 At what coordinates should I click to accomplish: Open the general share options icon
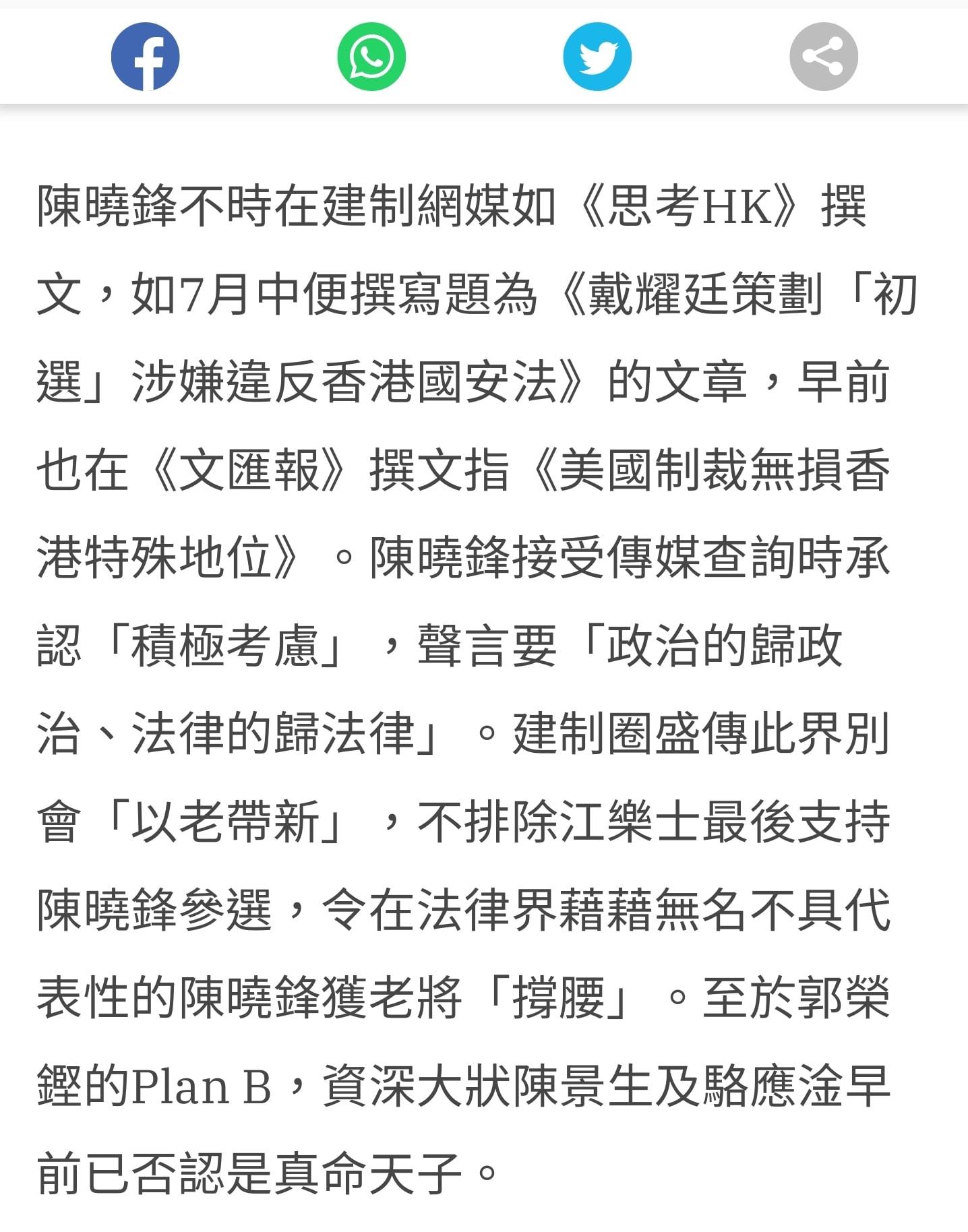click(823, 57)
